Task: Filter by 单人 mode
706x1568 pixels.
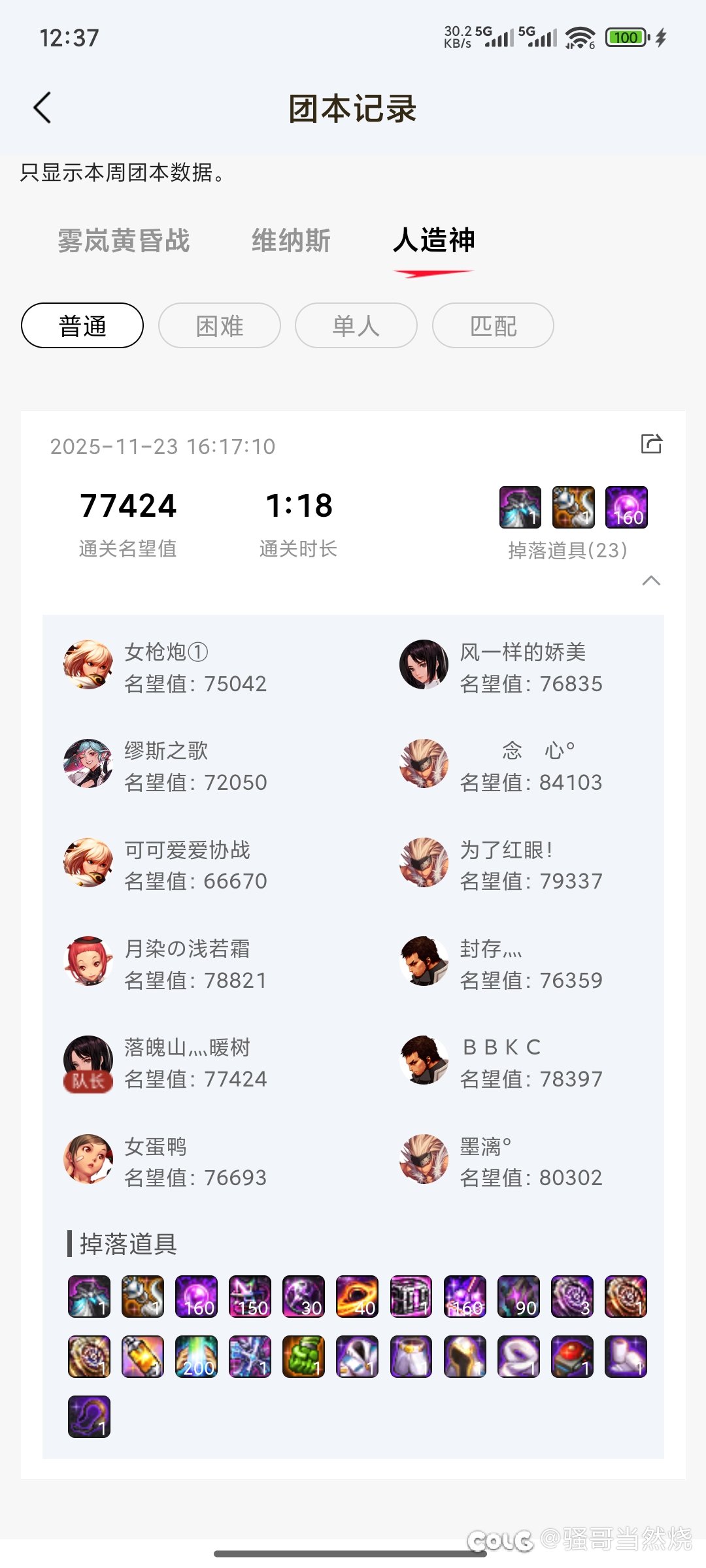Action: click(x=356, y=325)
